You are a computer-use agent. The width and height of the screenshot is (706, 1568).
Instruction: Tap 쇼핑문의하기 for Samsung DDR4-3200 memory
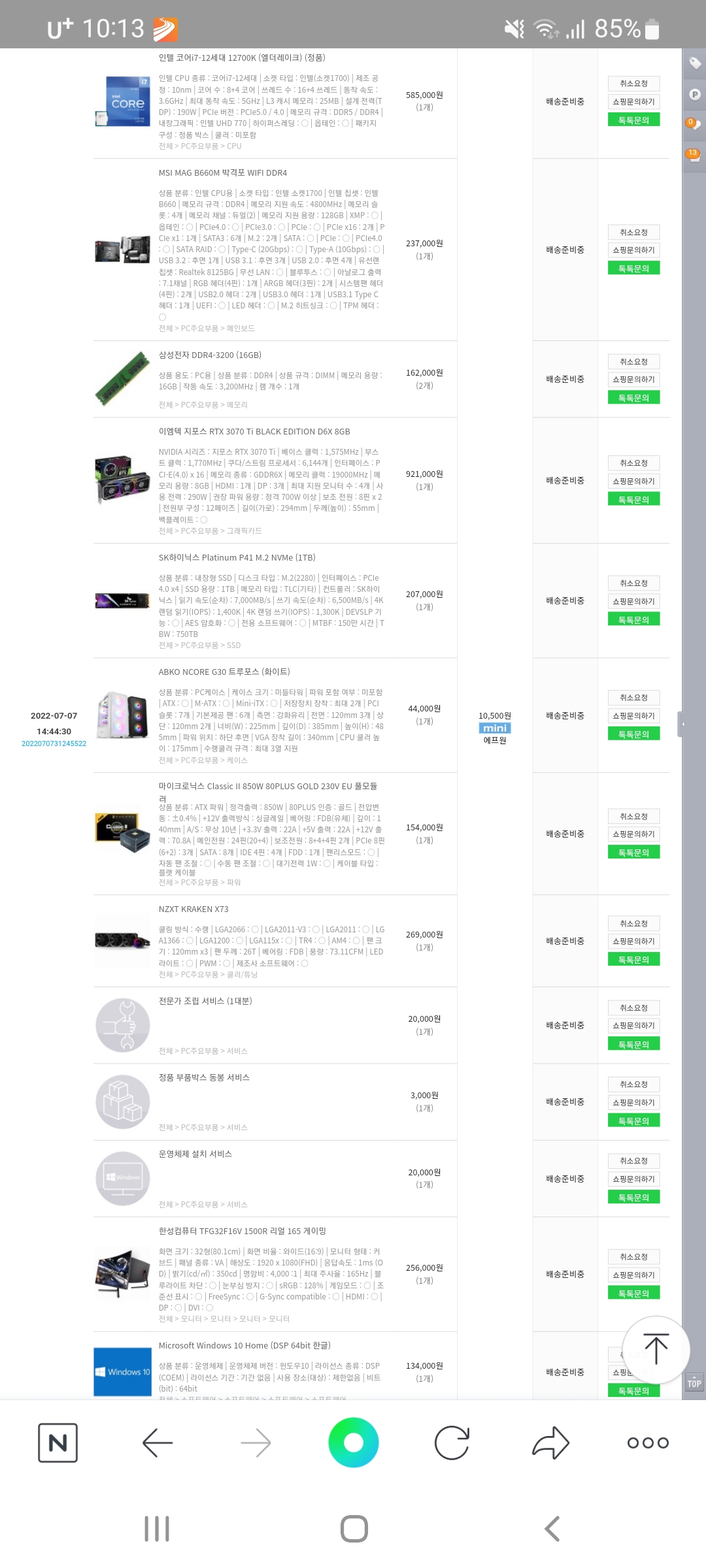point(633,380)
